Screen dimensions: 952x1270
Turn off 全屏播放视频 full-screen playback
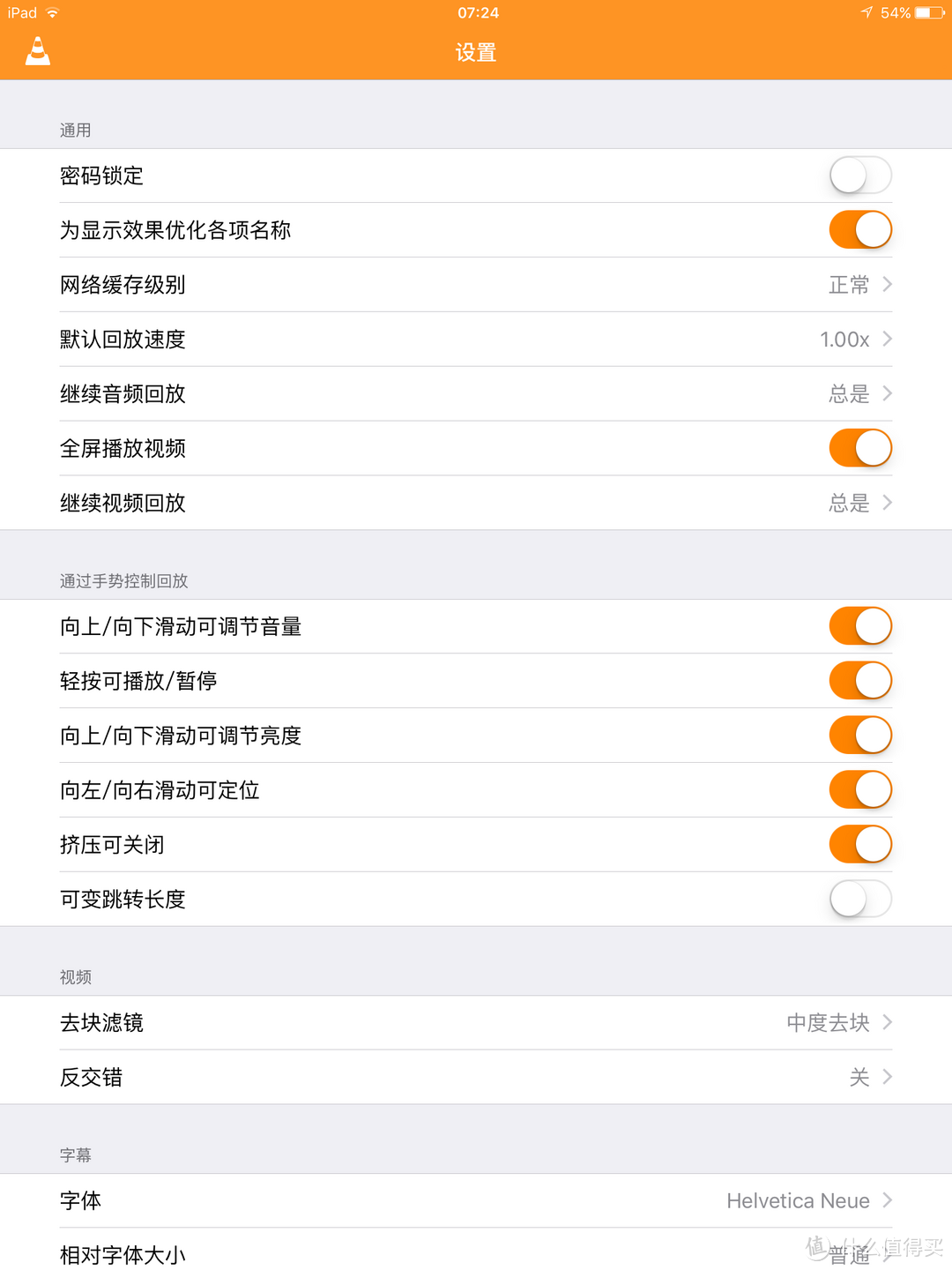pos(859,448)
